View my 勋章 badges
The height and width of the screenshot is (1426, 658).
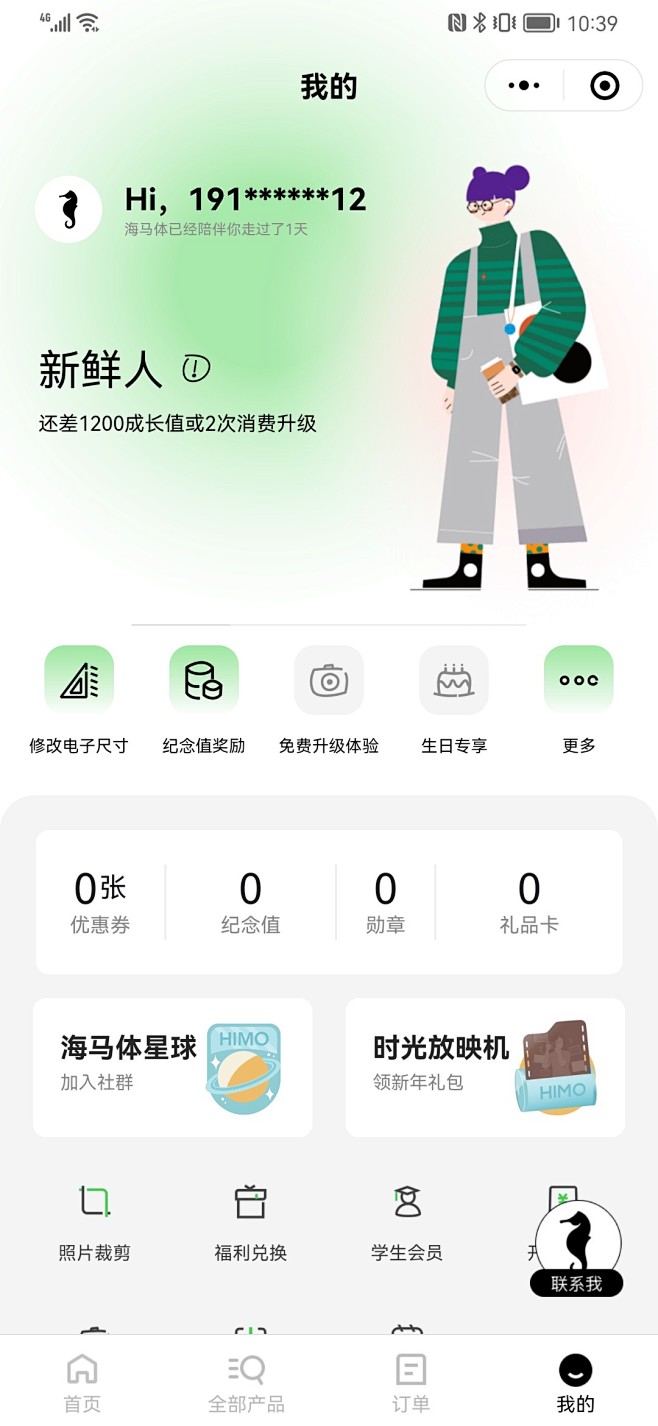(385, 902)
